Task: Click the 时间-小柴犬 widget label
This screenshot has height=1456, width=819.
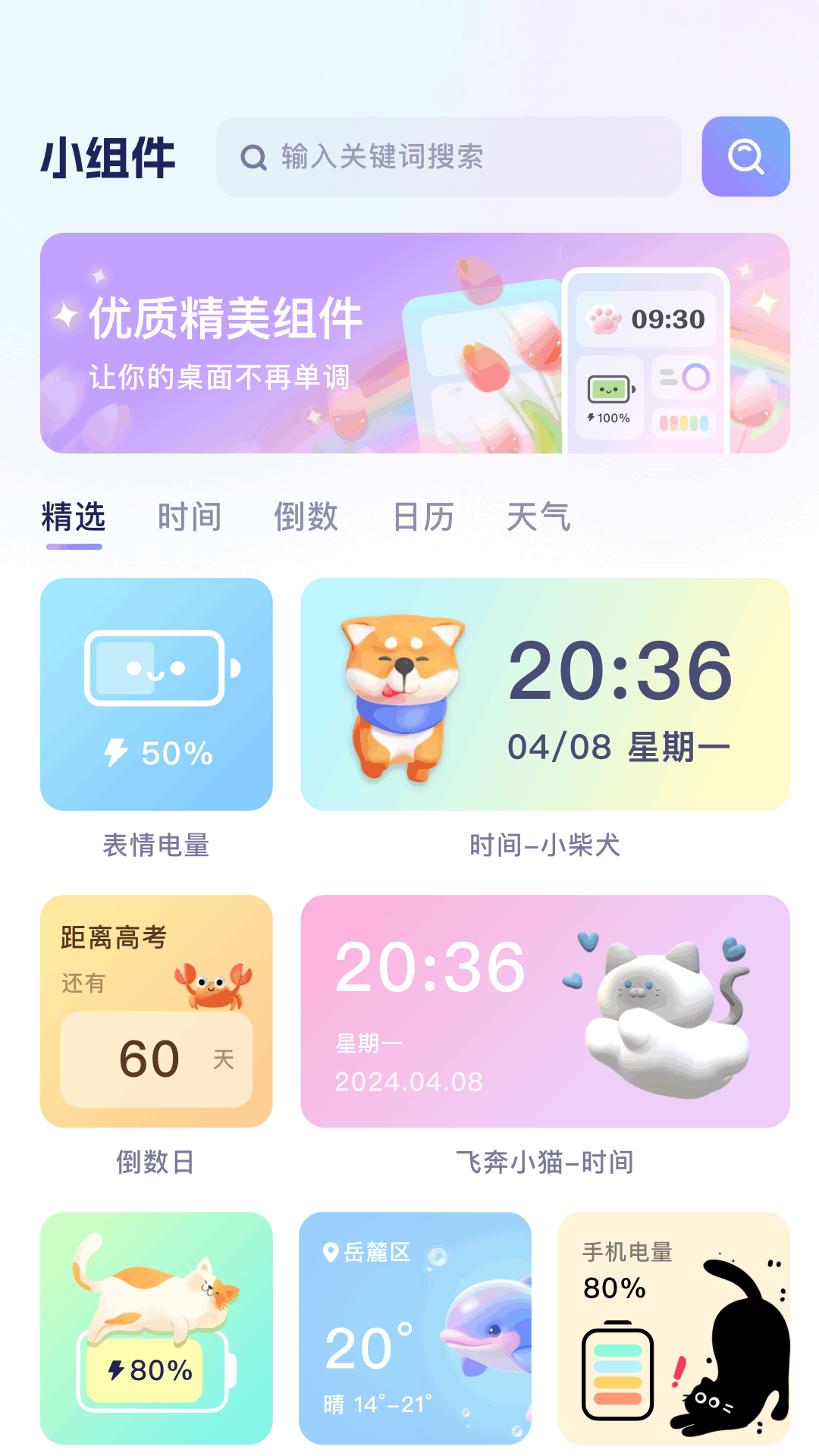Action: click(544, 847)
